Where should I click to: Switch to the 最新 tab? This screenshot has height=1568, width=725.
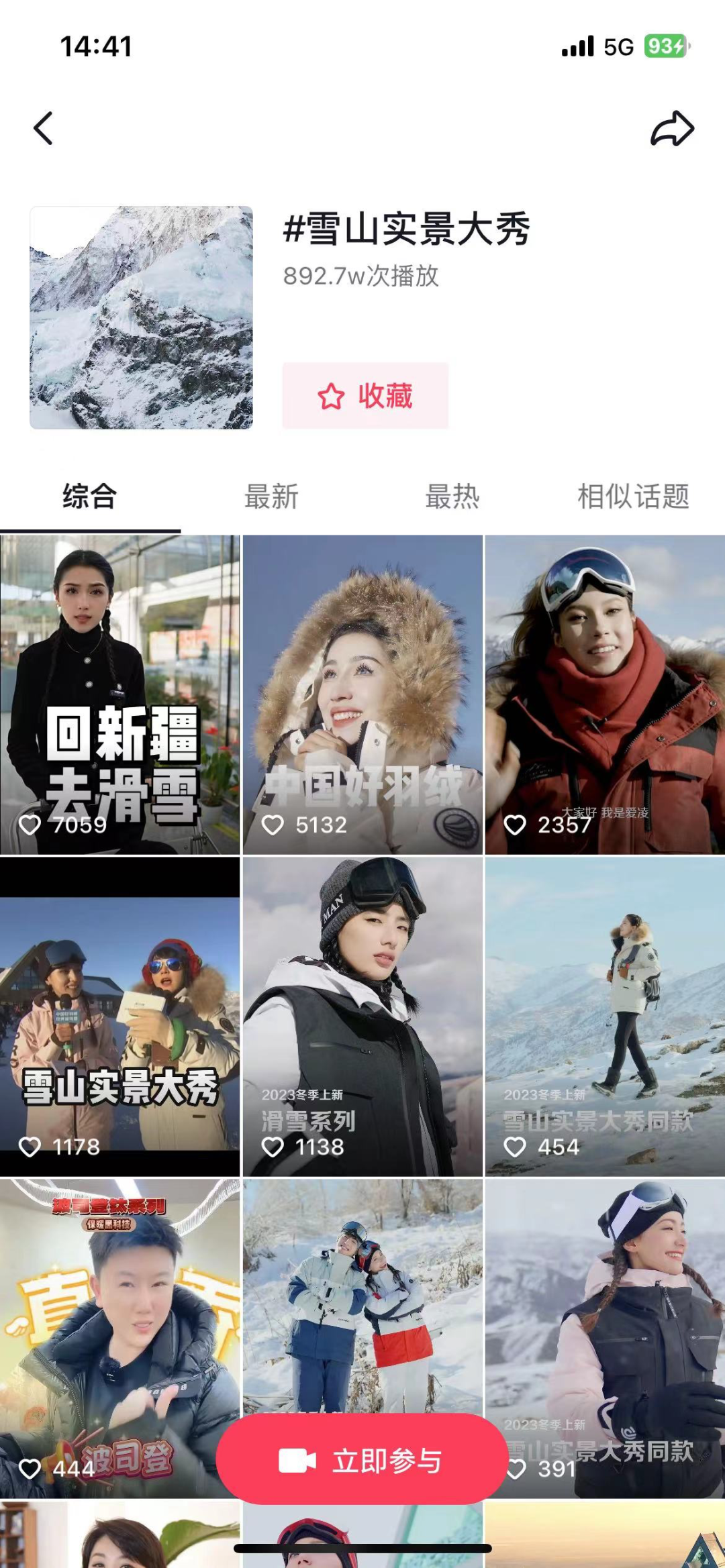coord(271,497)
